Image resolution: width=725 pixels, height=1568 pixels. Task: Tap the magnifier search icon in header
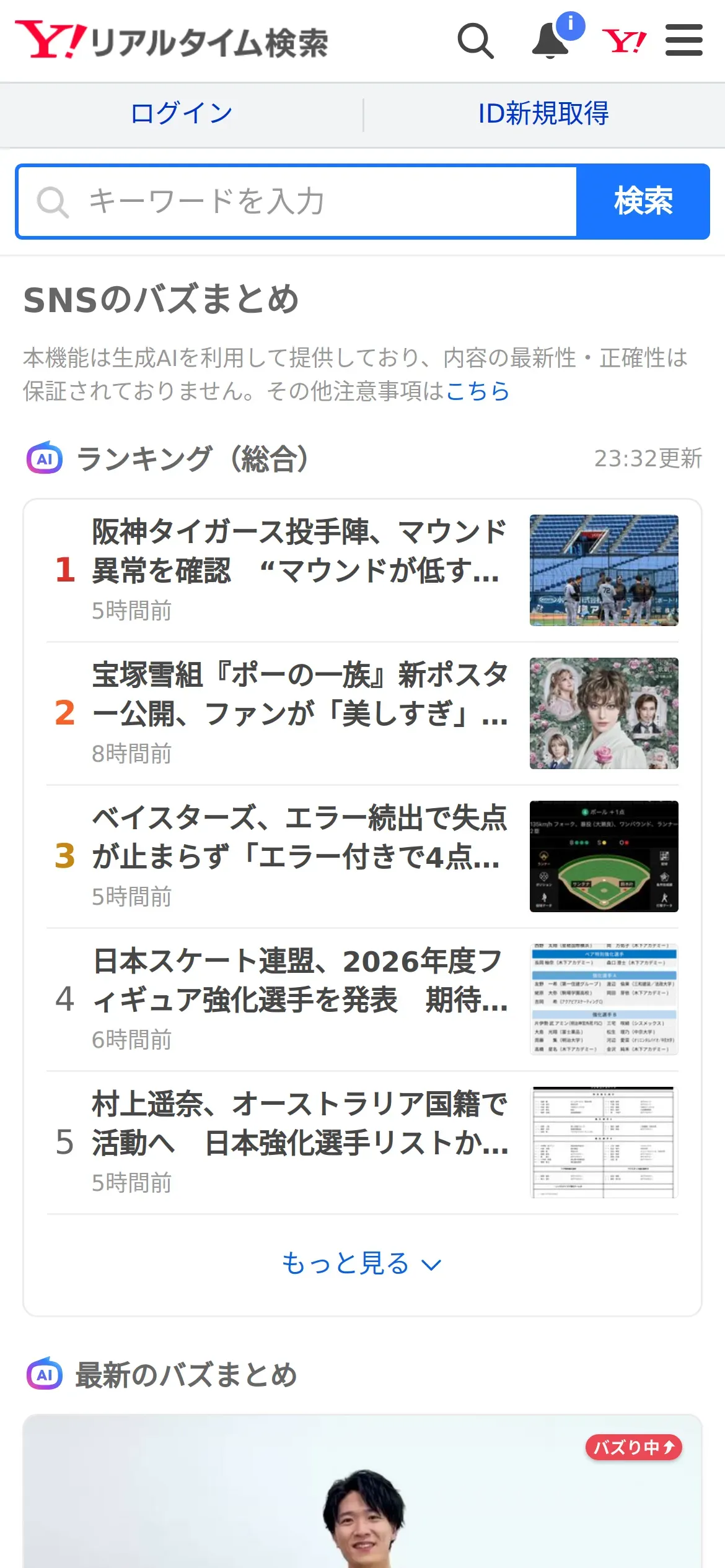(475, 41)
